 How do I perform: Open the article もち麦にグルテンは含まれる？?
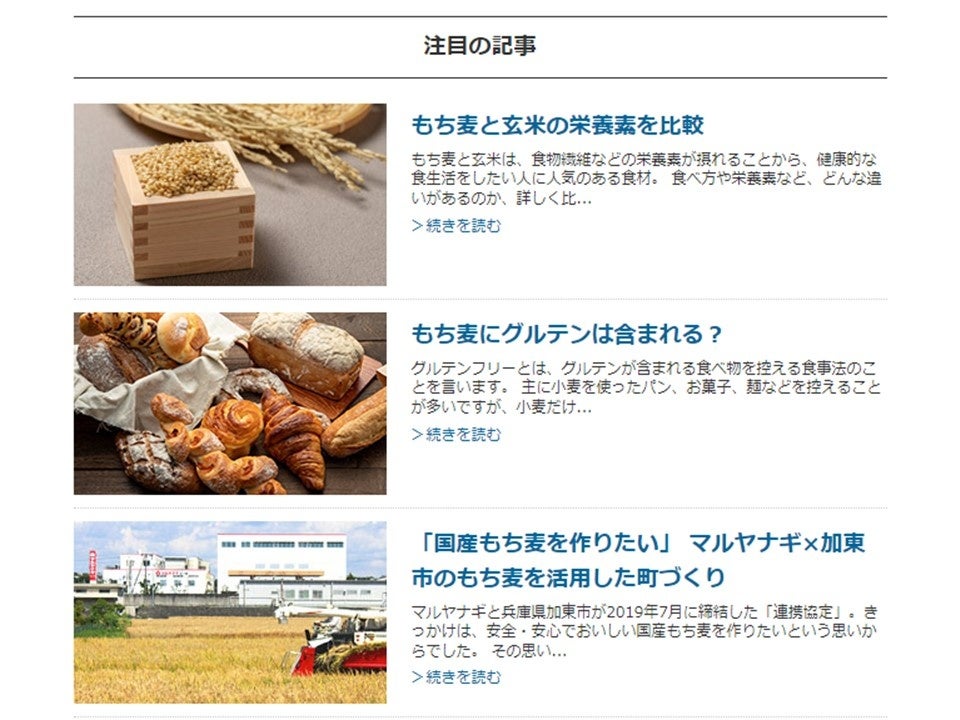[566, 334]
